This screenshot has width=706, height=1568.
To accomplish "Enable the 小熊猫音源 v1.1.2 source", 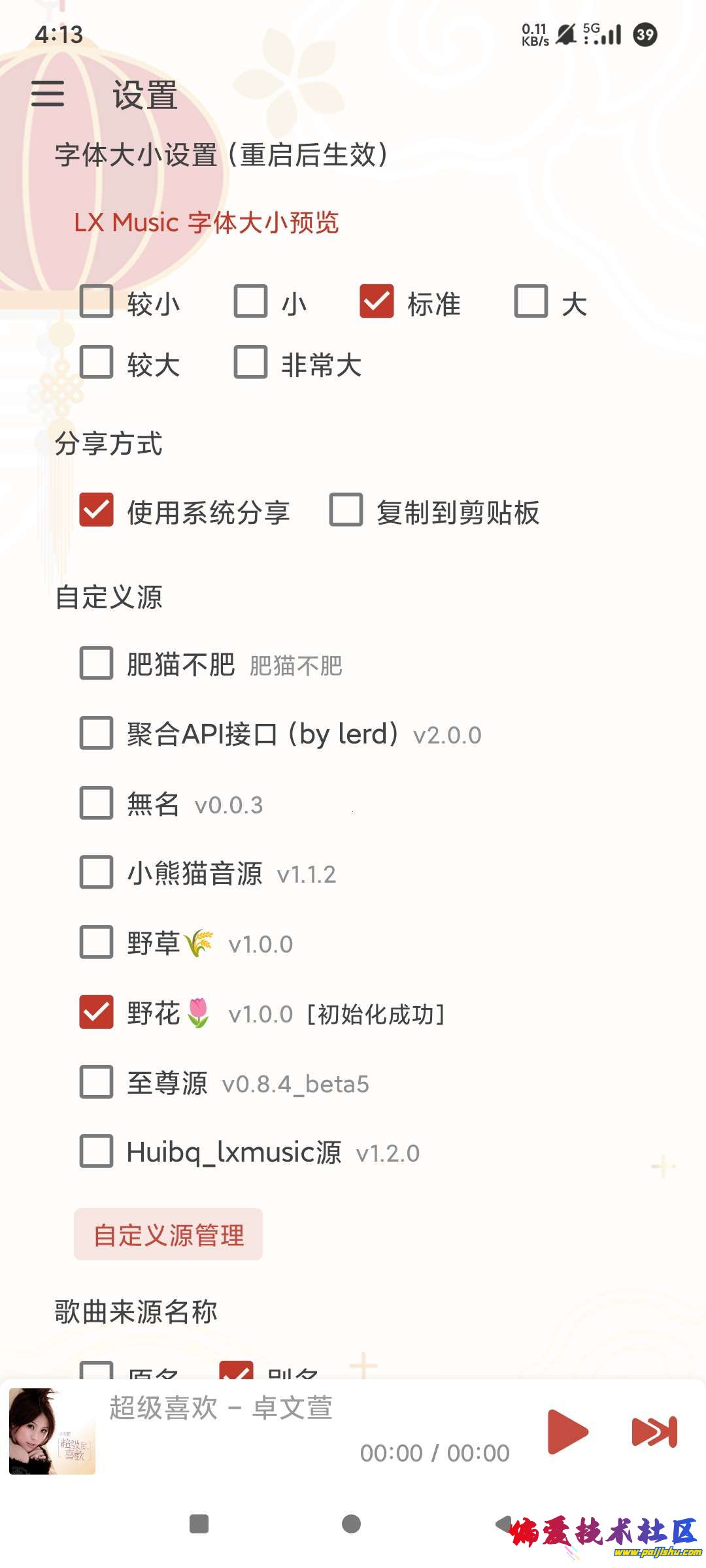I will (97, 872).
